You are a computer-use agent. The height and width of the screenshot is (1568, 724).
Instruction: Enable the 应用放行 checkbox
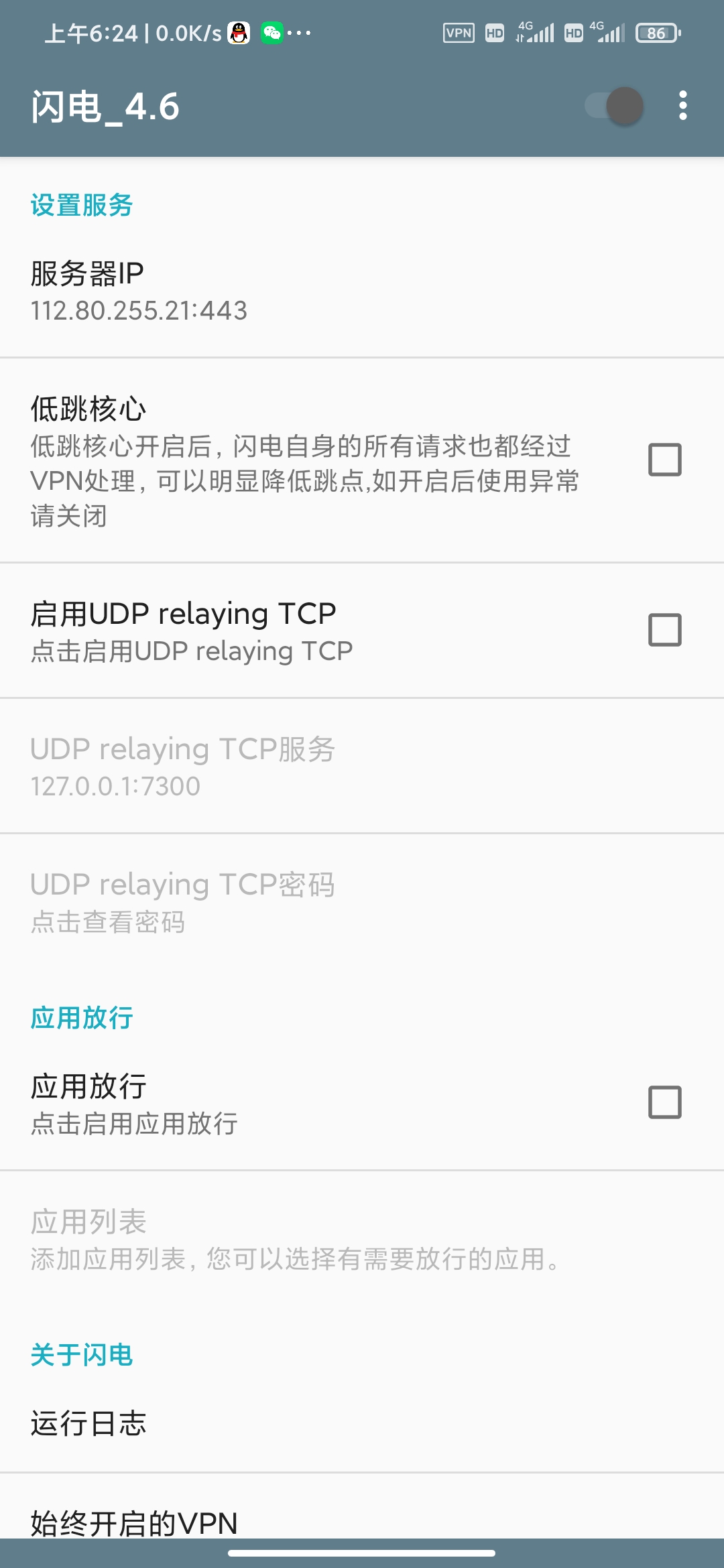[x=664, y=1102]
